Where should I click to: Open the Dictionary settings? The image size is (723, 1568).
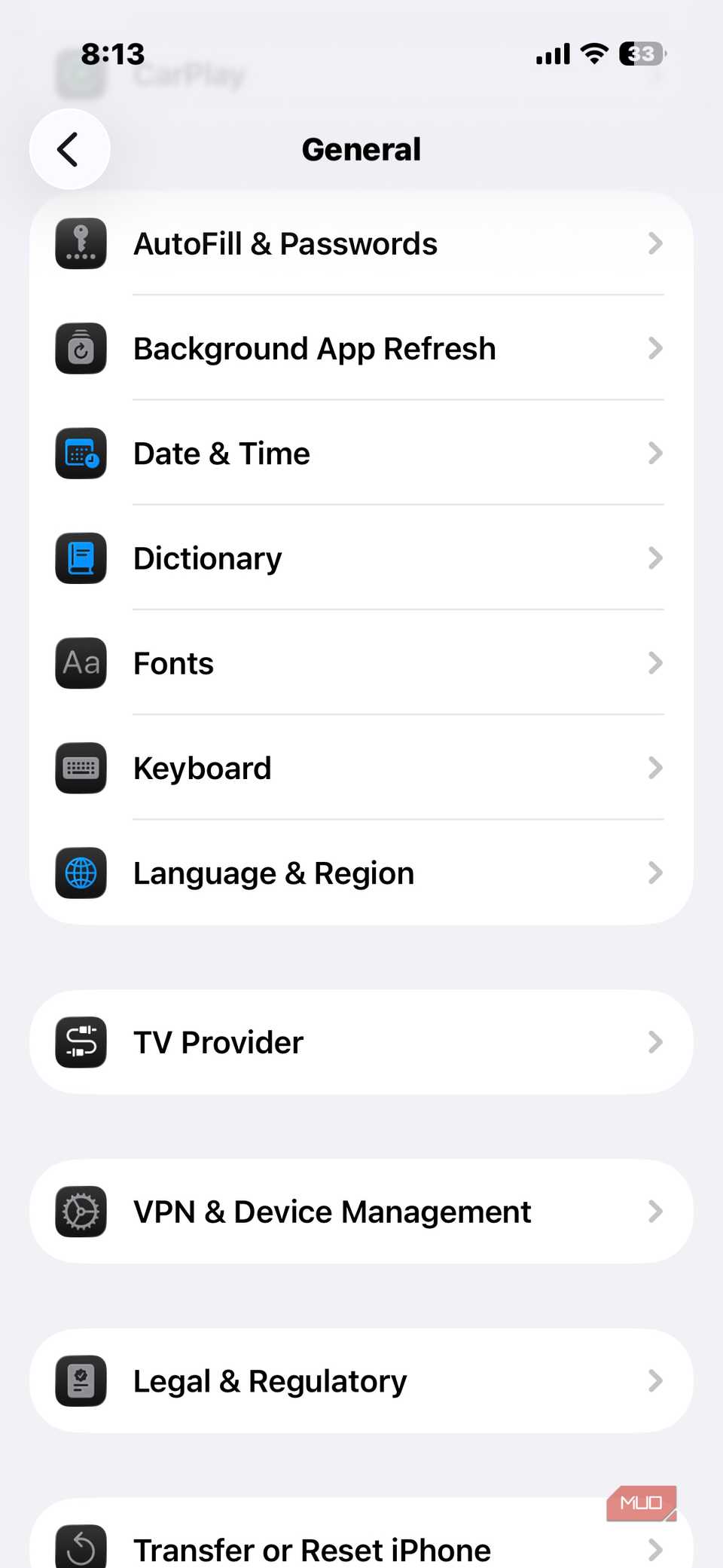tap(360, 558)
